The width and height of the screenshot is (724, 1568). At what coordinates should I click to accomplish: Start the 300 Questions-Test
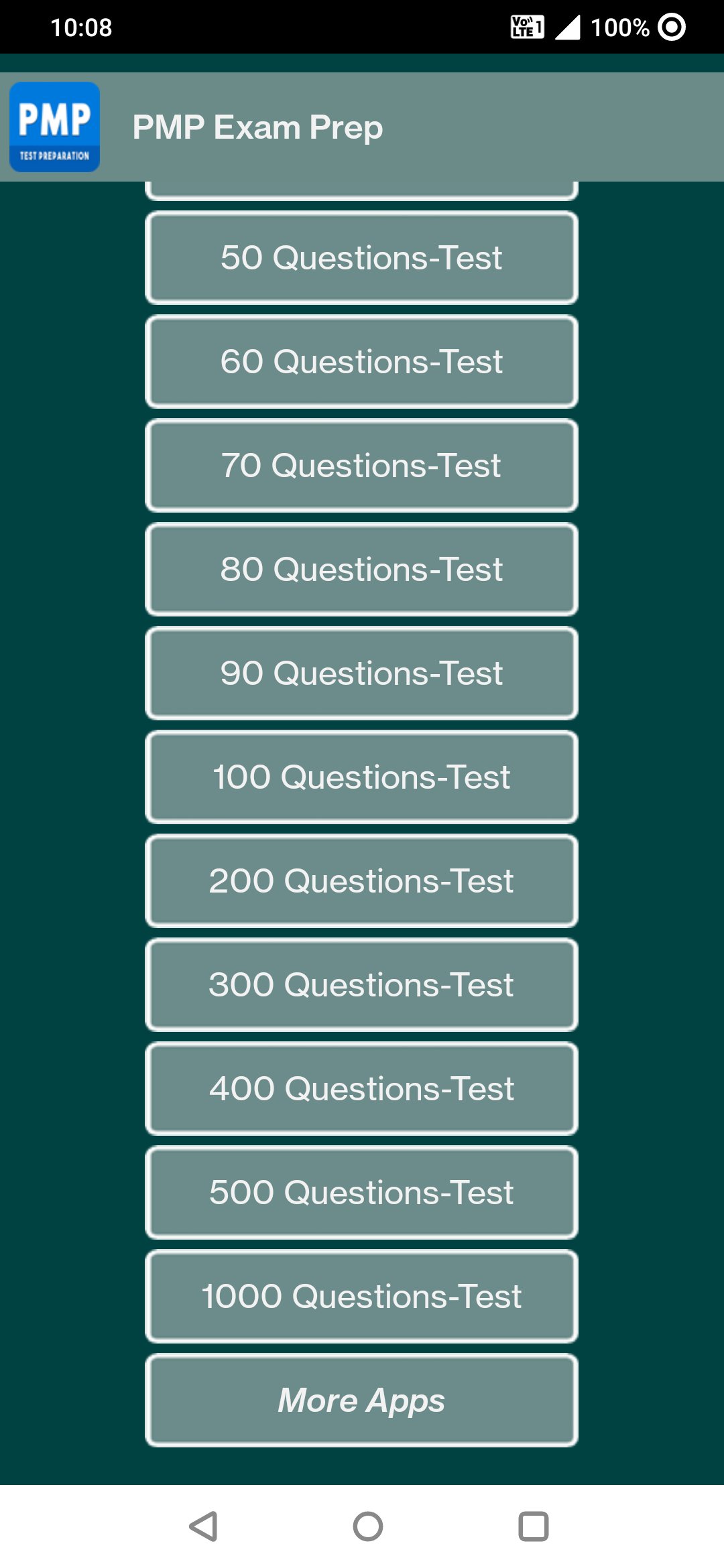tap(361, 985)
